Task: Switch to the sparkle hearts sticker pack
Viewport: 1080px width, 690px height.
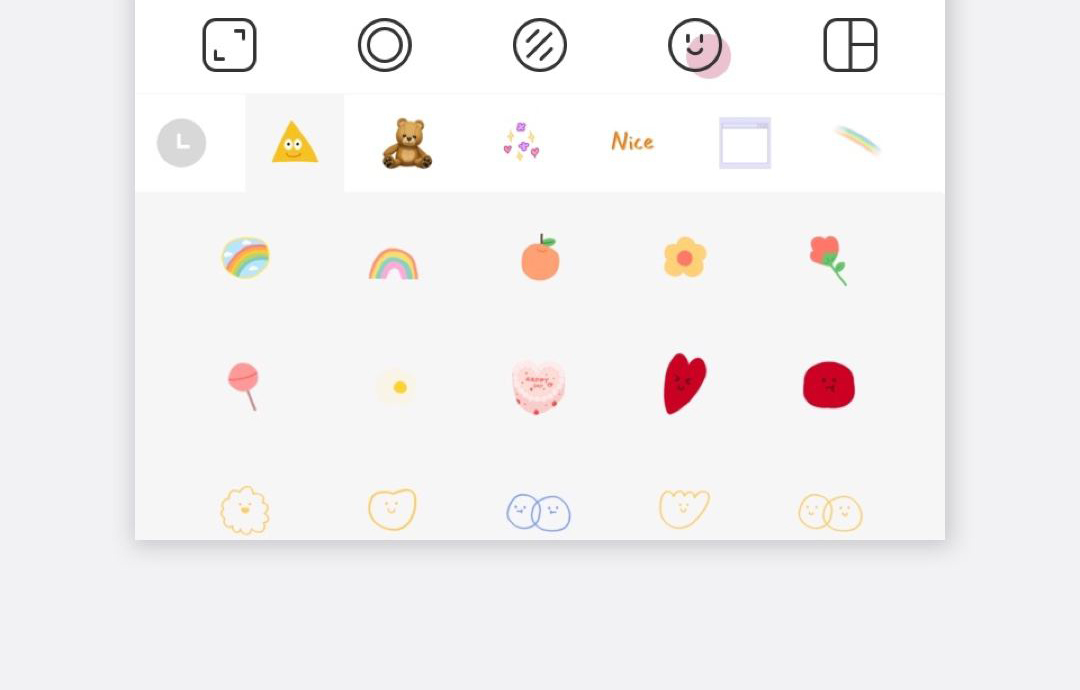Action: [x=520, y=142]
